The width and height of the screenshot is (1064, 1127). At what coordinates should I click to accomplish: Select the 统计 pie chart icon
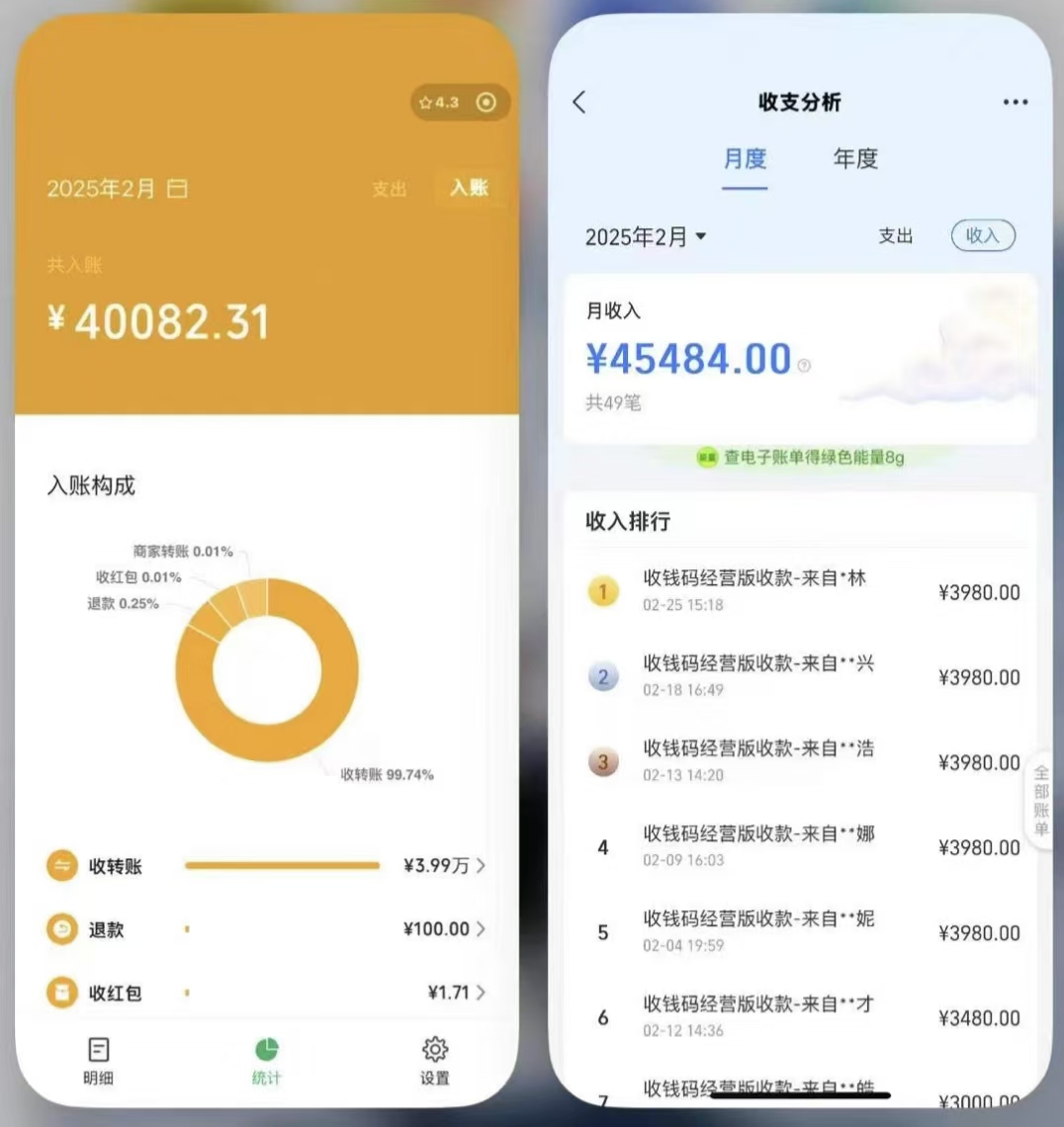[x=266, y=1051]
